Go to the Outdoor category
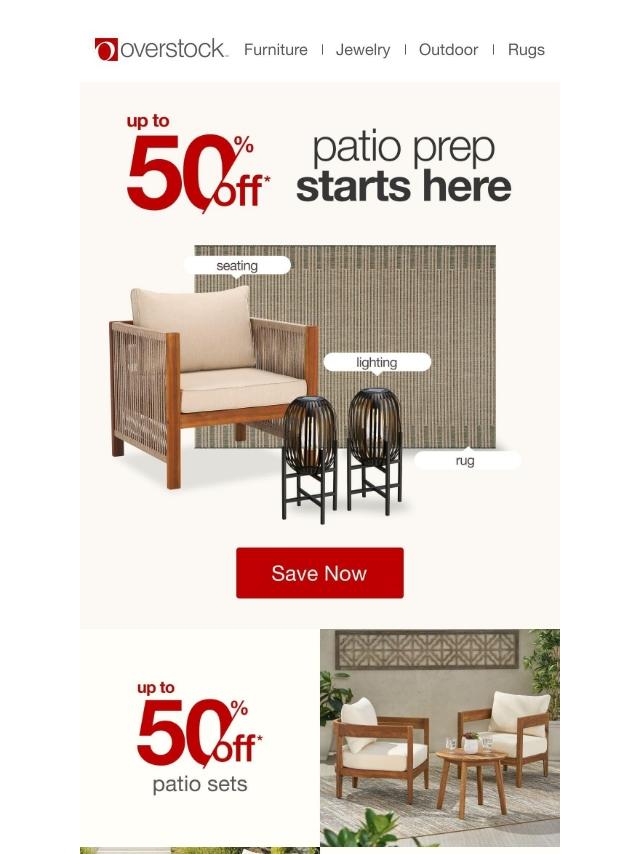Viewport: 640px width, 854px height. [x=448, y=50]
